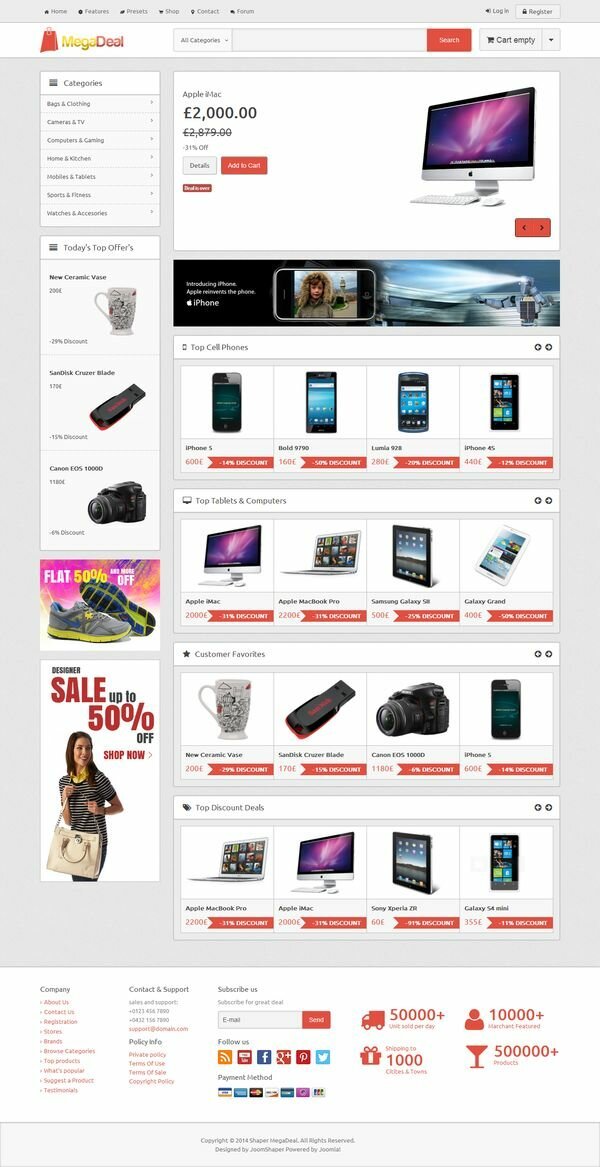The height and width of the screenshot is (1167, 600).
Task: Open Mobiles & Tablets category
Action: click(x=99, y=176)
